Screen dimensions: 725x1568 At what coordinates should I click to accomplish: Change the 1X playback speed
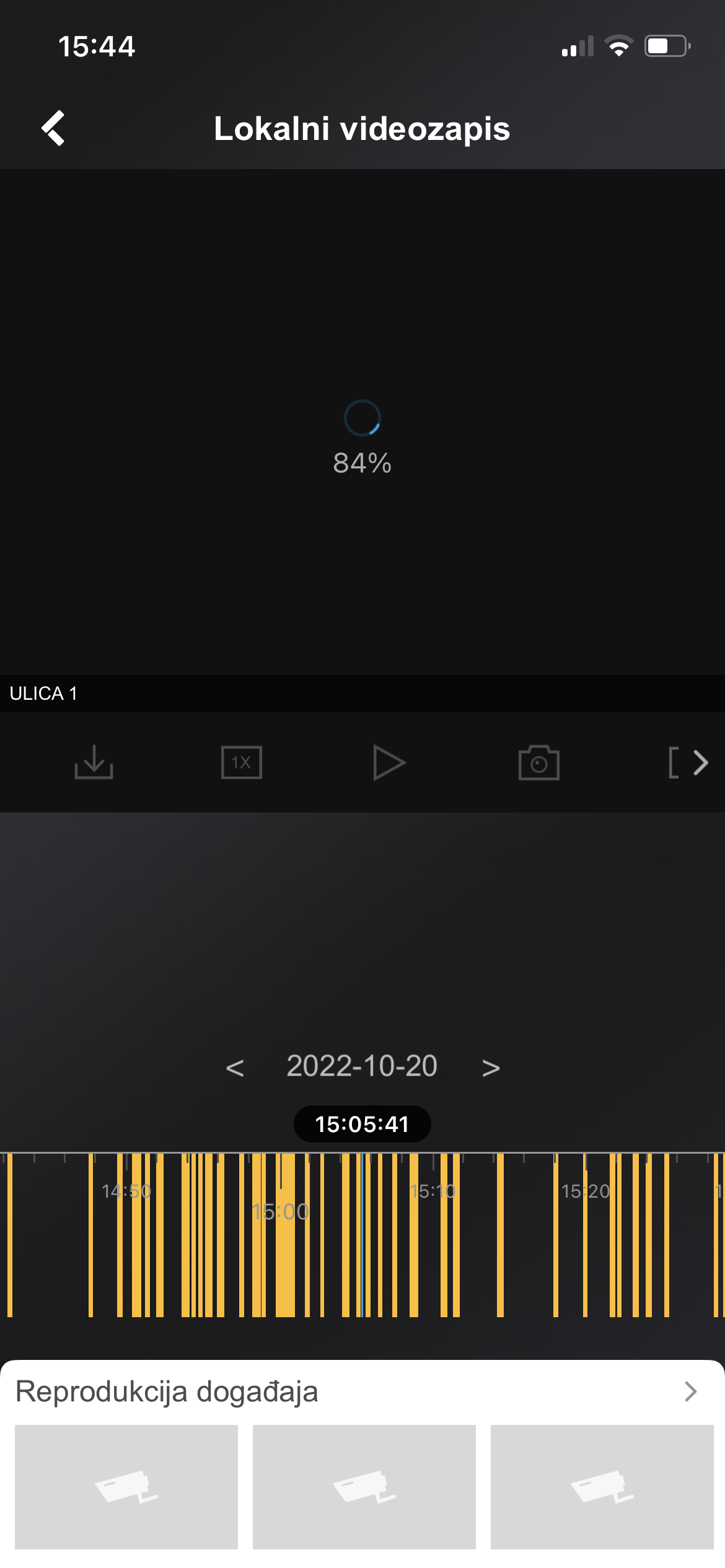(x=241, y=762)
